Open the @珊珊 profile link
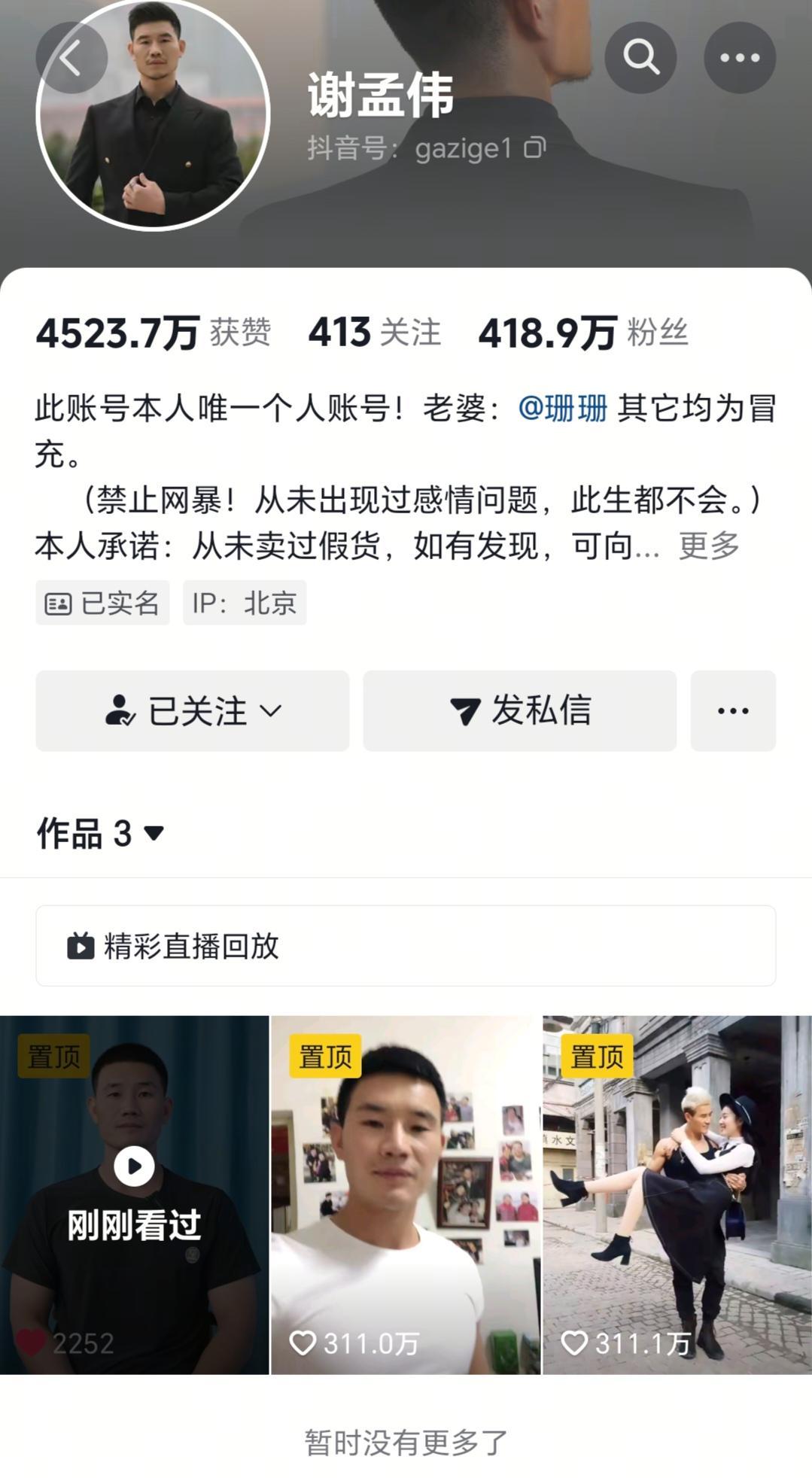The width and height of the screenshot is (812, 1478). [x=562, y=409]
